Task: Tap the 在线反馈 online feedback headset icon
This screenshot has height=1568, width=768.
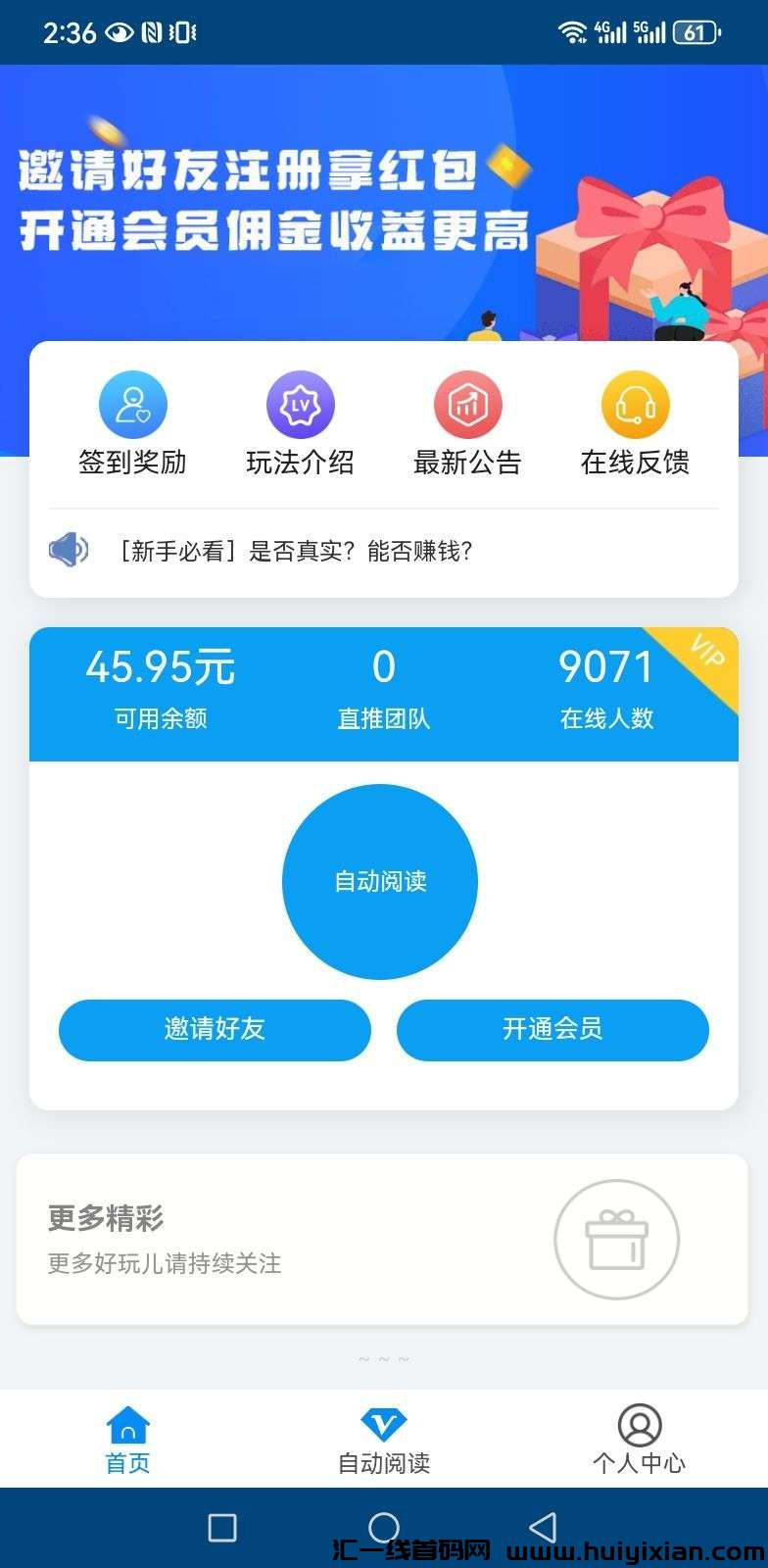Action: point(635,403)
